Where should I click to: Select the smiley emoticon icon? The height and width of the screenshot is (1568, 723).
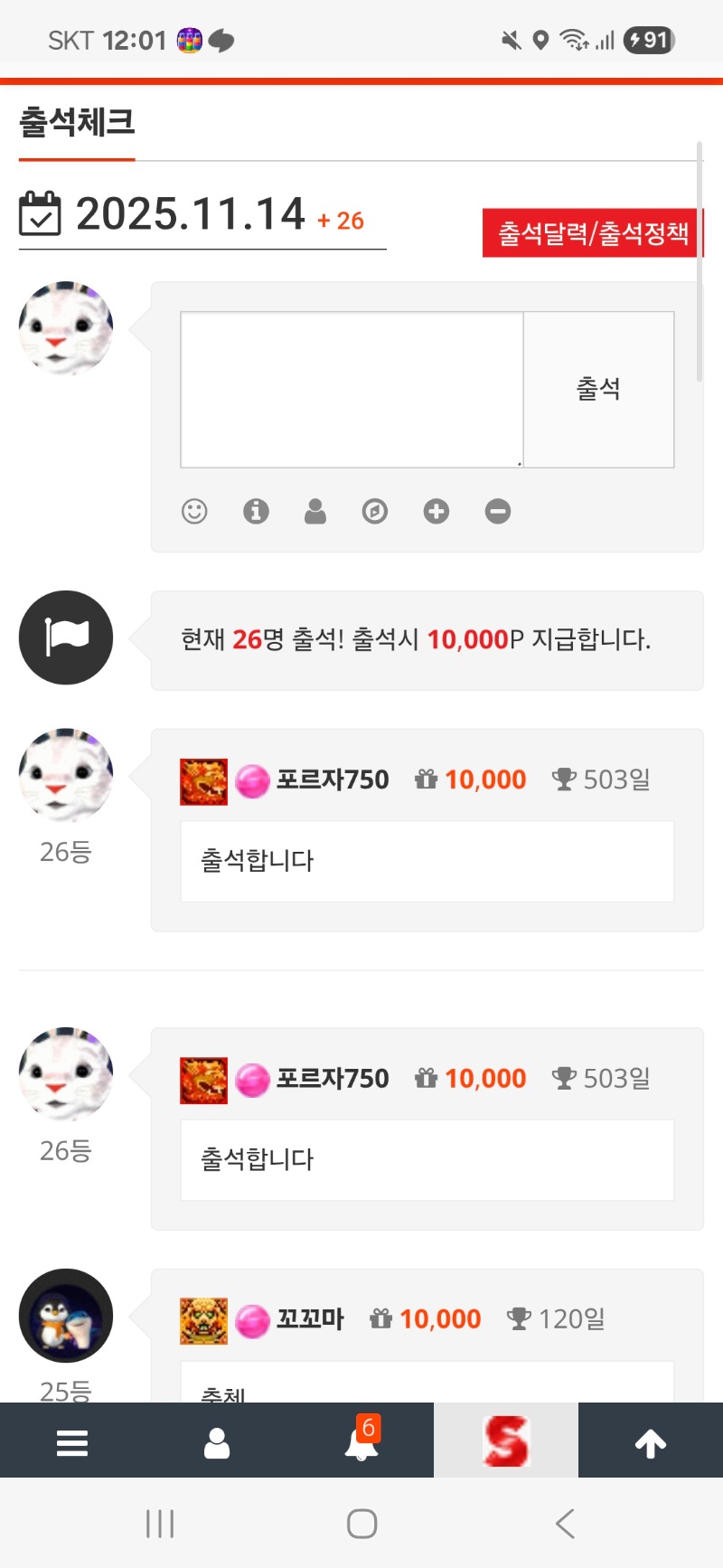tap(194, 511)
